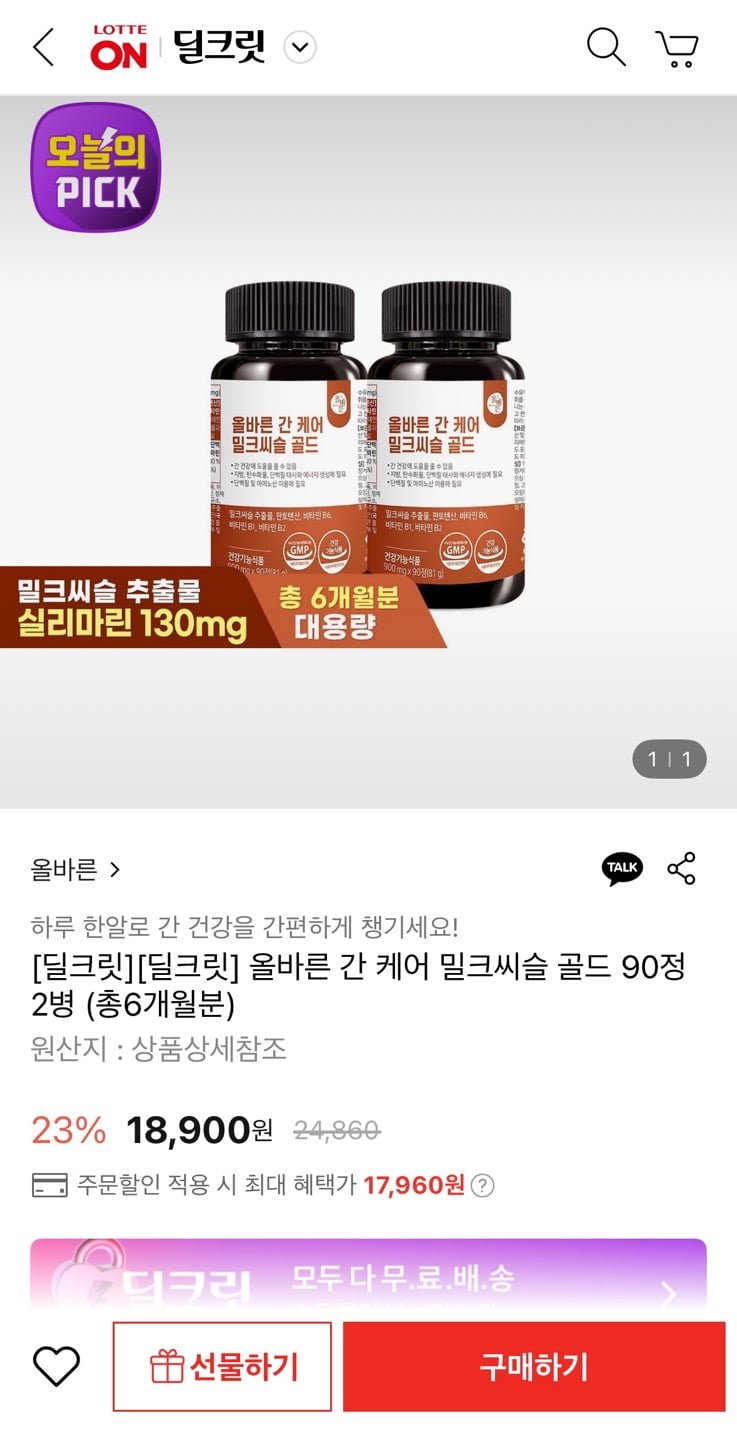The width and height of the screenshot is (737, 1440).
Task: Open the 딜크릿 free shipping banner
Action: [x=368, y=1275]
